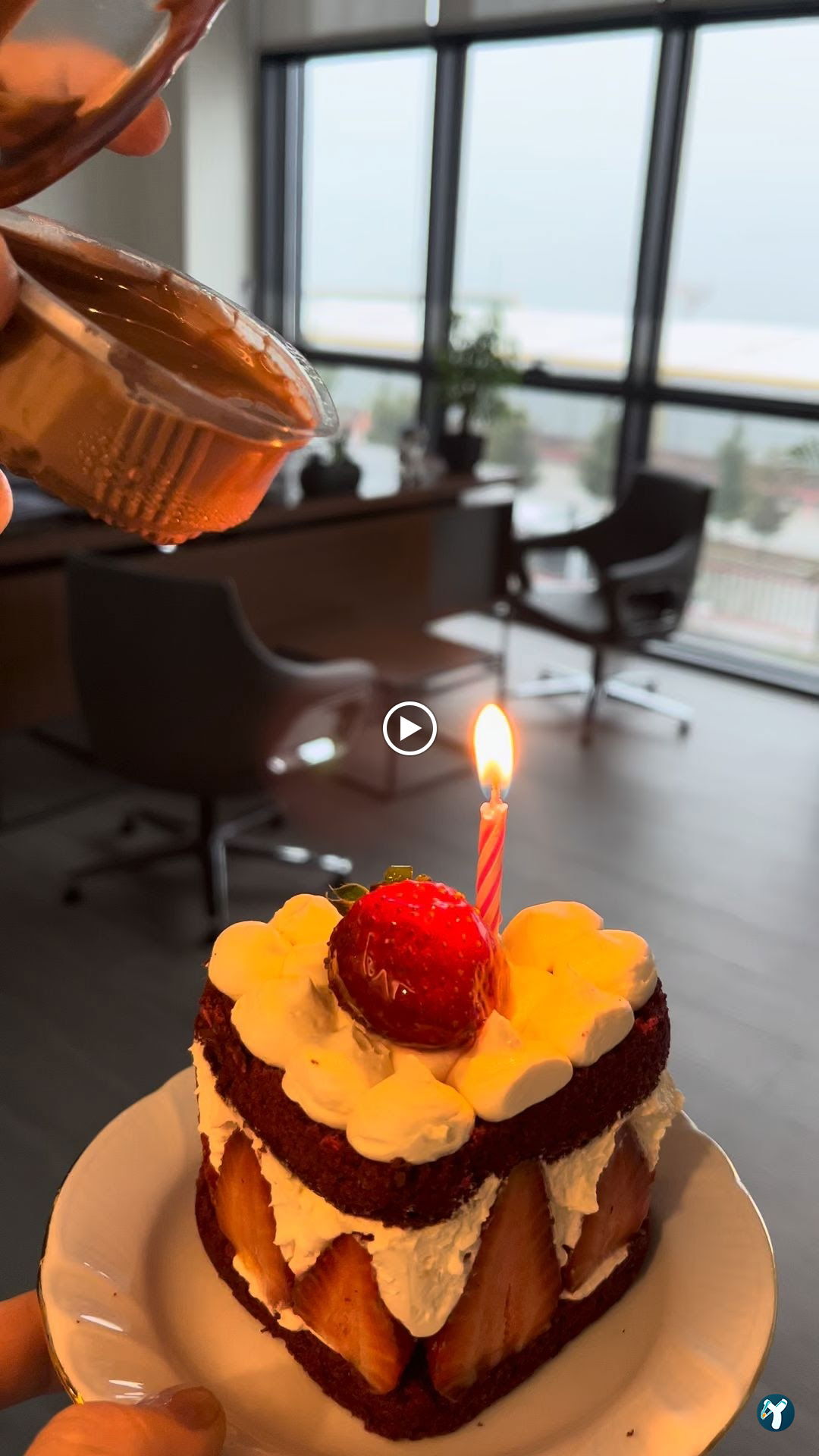Viewport: 819px width, 1456px height.
Task: Play the birthday cake video
Action: pyautogui.click(x=409, y=729)
